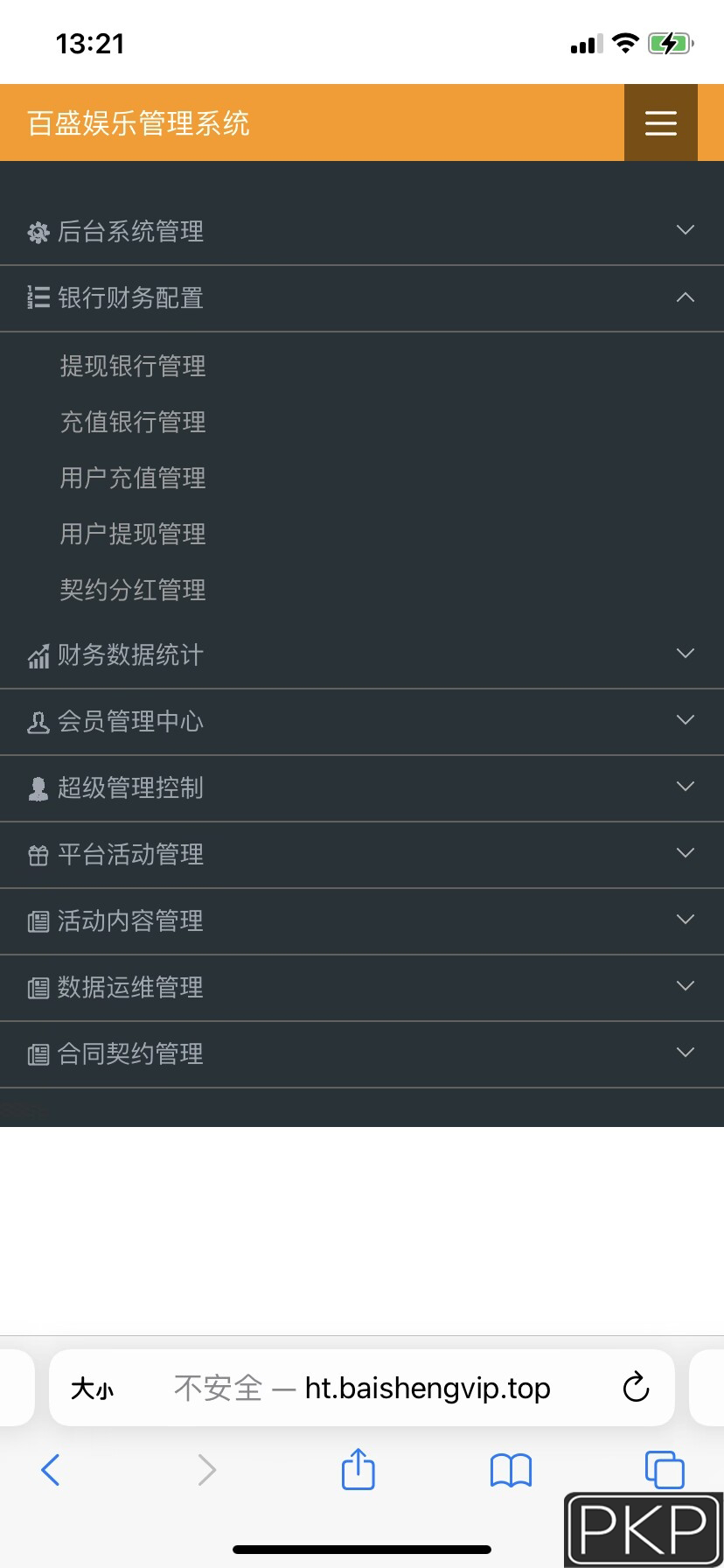Open 提现银行管理
Viewport: 724px width, 1568px height.
[x=133, y=366]
